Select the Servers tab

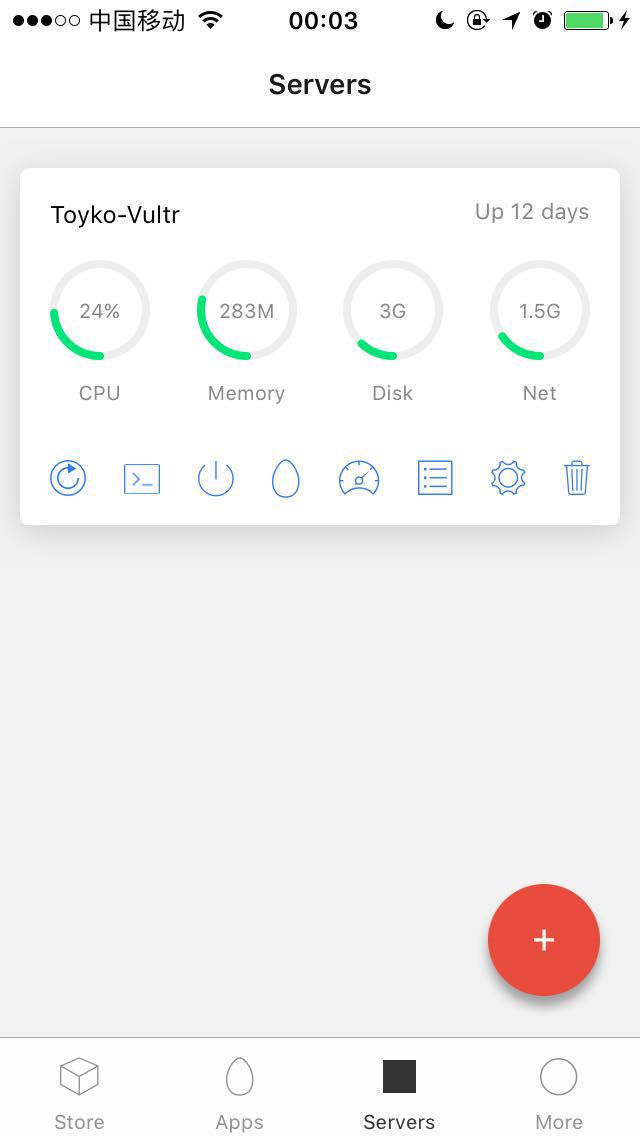399,1092
